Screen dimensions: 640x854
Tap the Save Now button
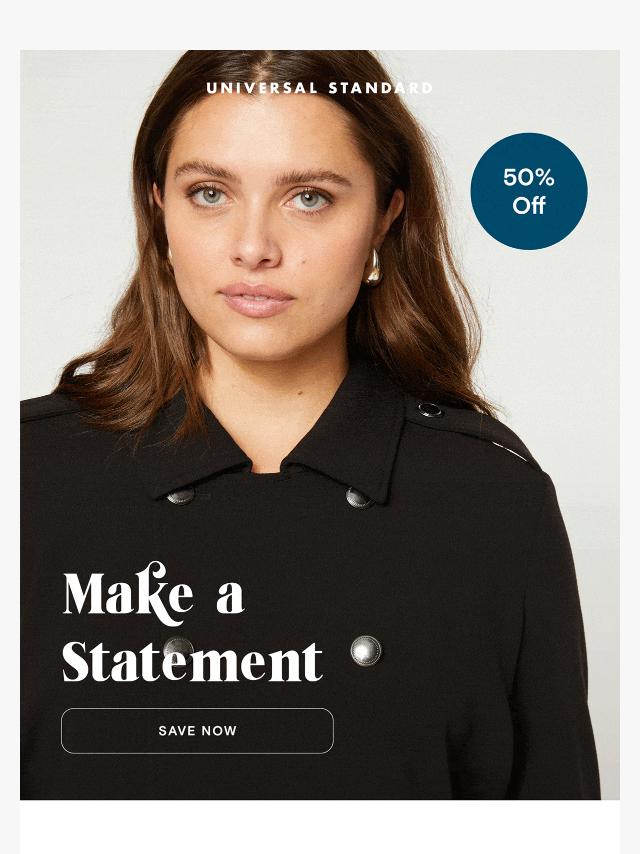pyautogui.click(x=197, y=731)
